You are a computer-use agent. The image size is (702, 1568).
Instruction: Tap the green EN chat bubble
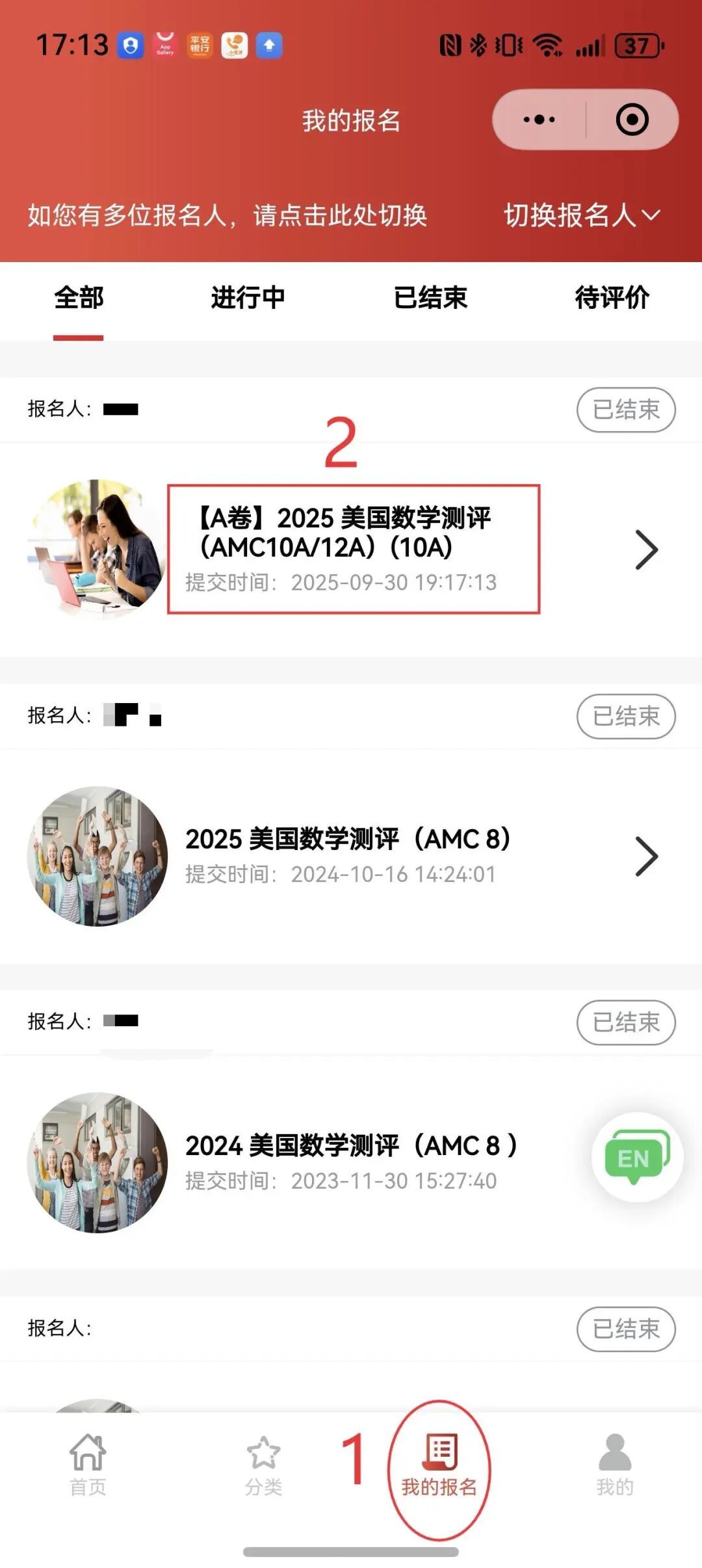636,1157
